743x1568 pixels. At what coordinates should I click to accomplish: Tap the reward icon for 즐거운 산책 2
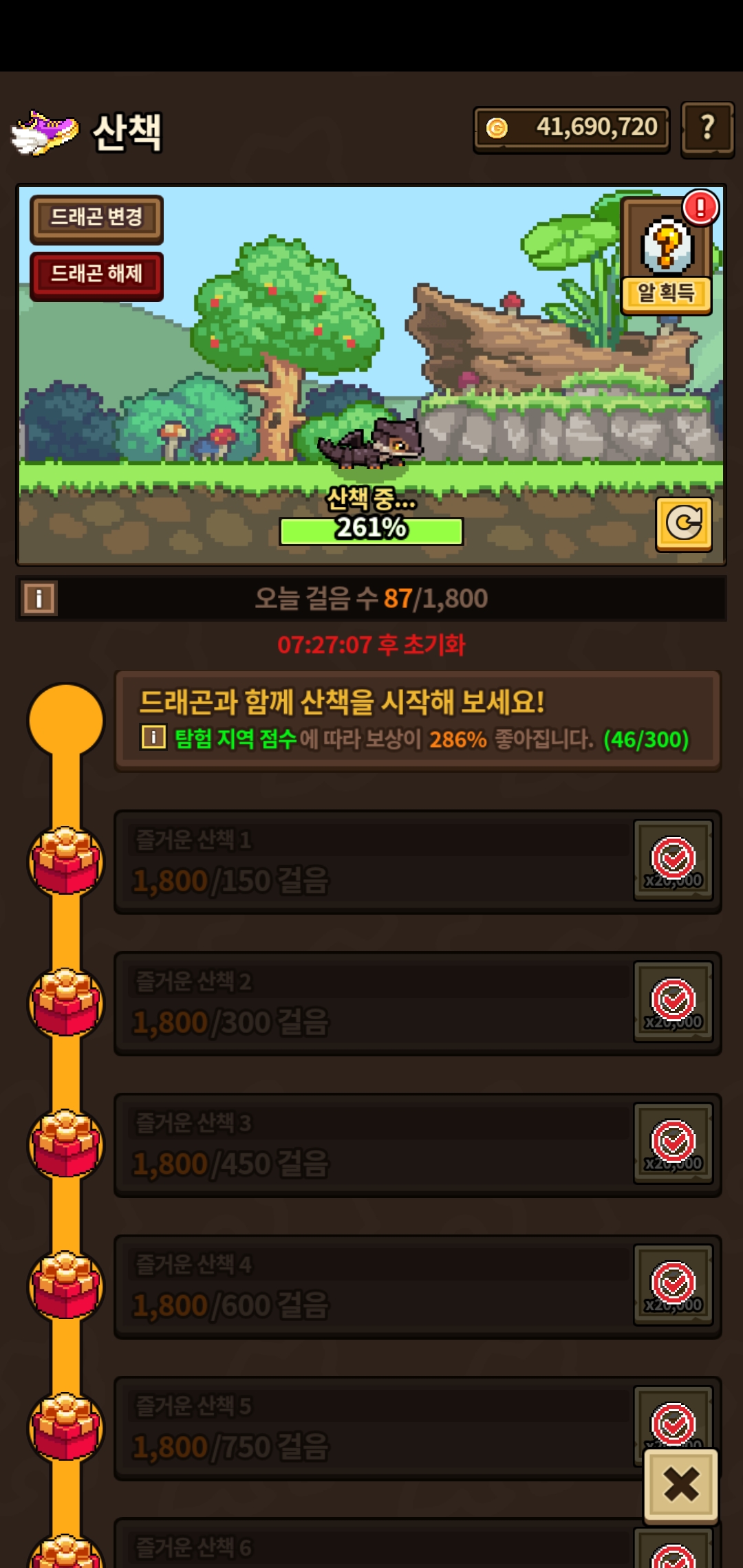click(x=673, y=1002)
